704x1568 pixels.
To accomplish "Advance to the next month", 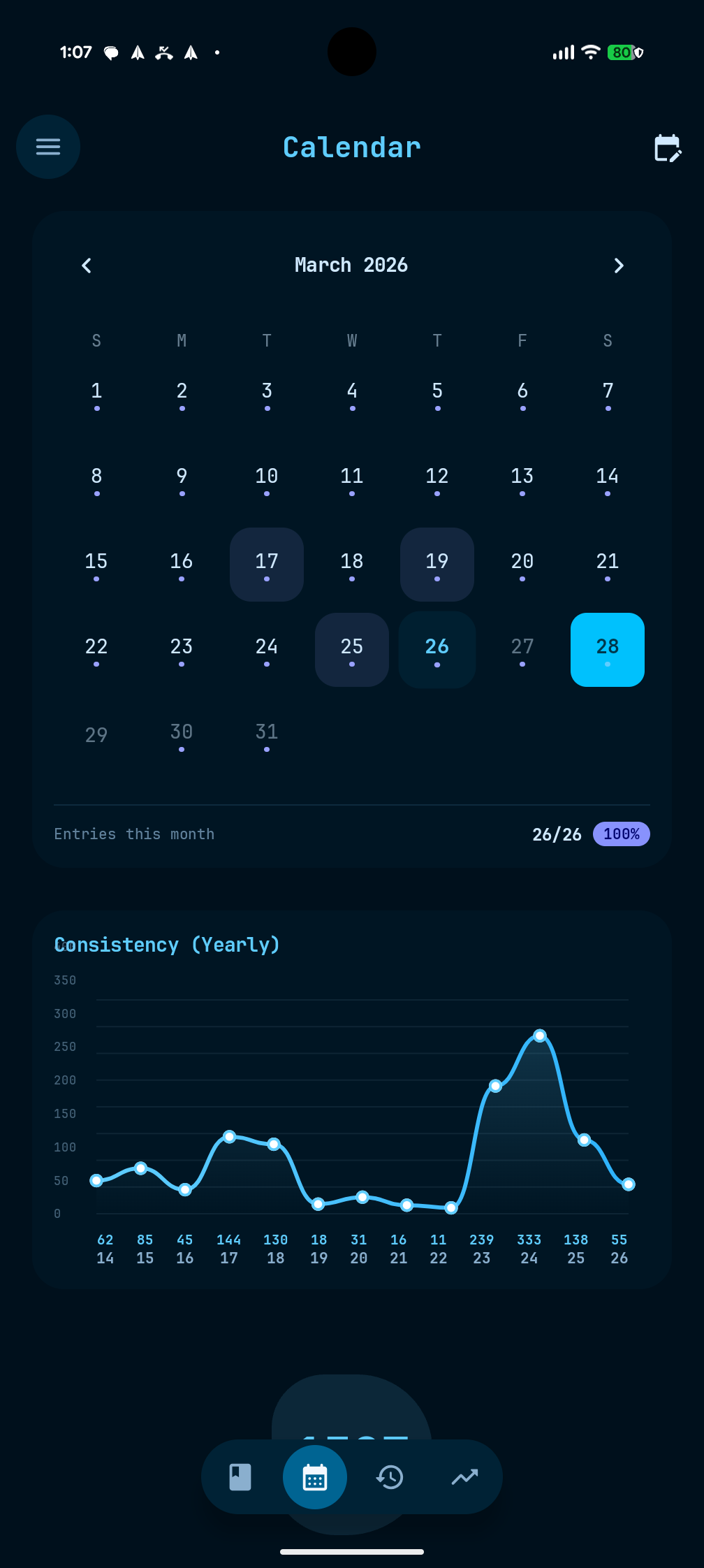I will (618, 266).
